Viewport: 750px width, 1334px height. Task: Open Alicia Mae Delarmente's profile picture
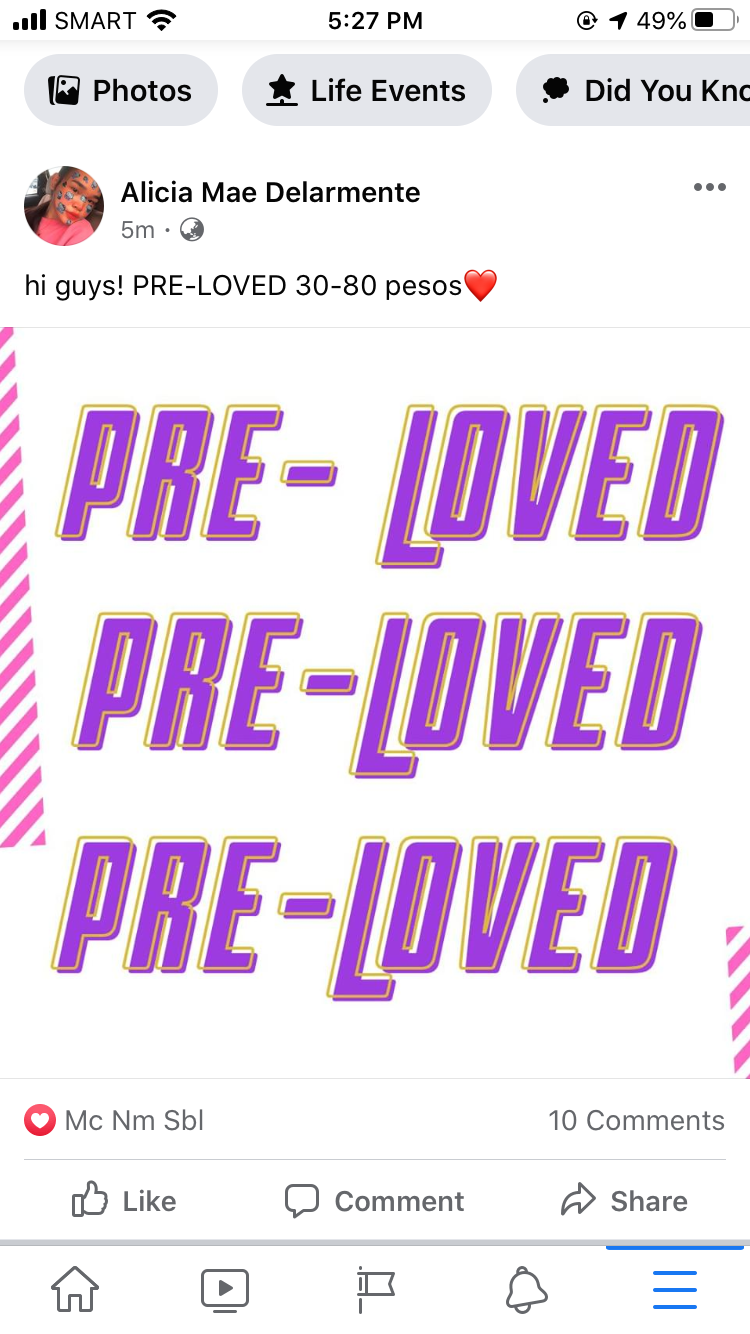coord(64,206)
